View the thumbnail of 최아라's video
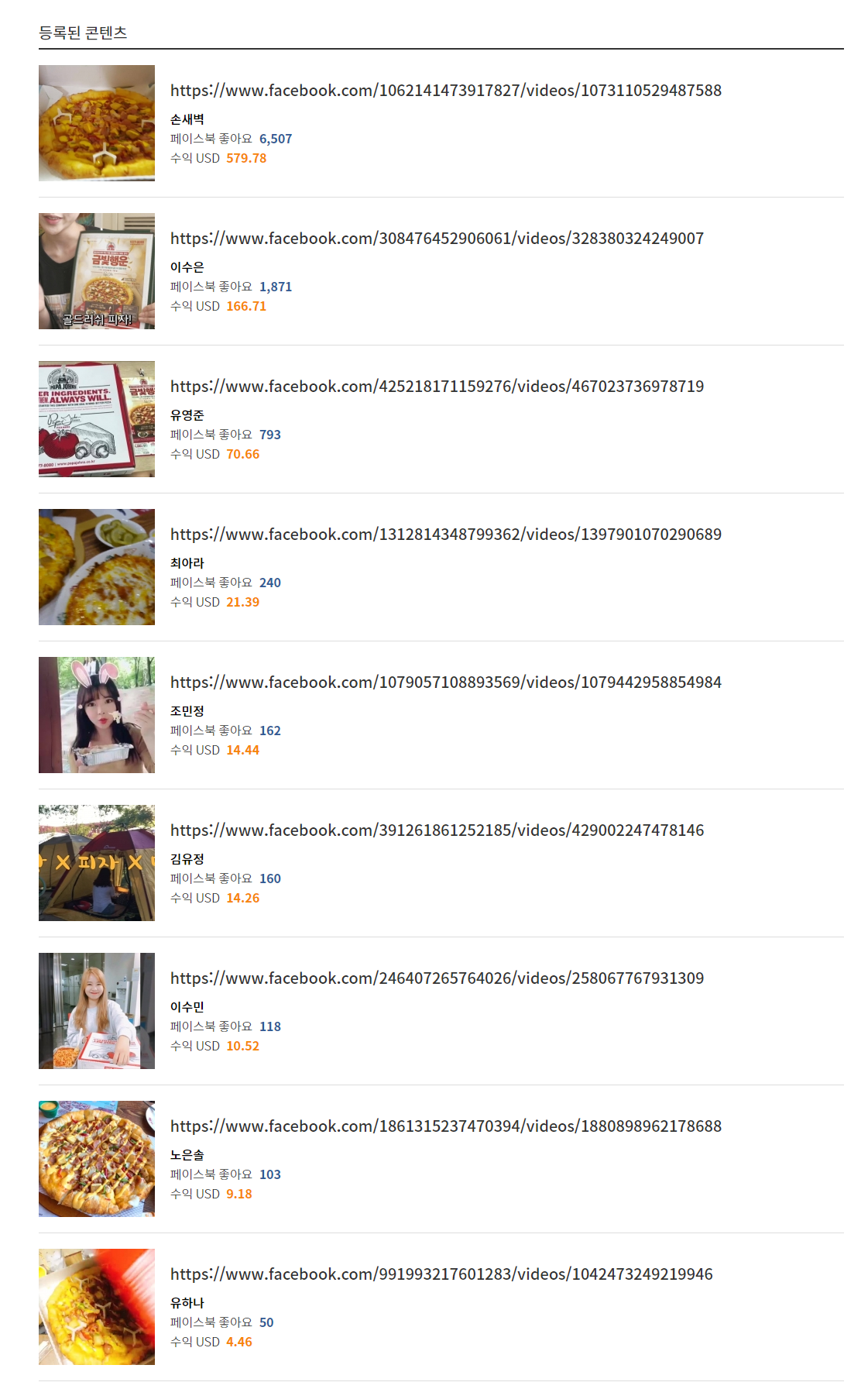 click(x=97, y=567)
